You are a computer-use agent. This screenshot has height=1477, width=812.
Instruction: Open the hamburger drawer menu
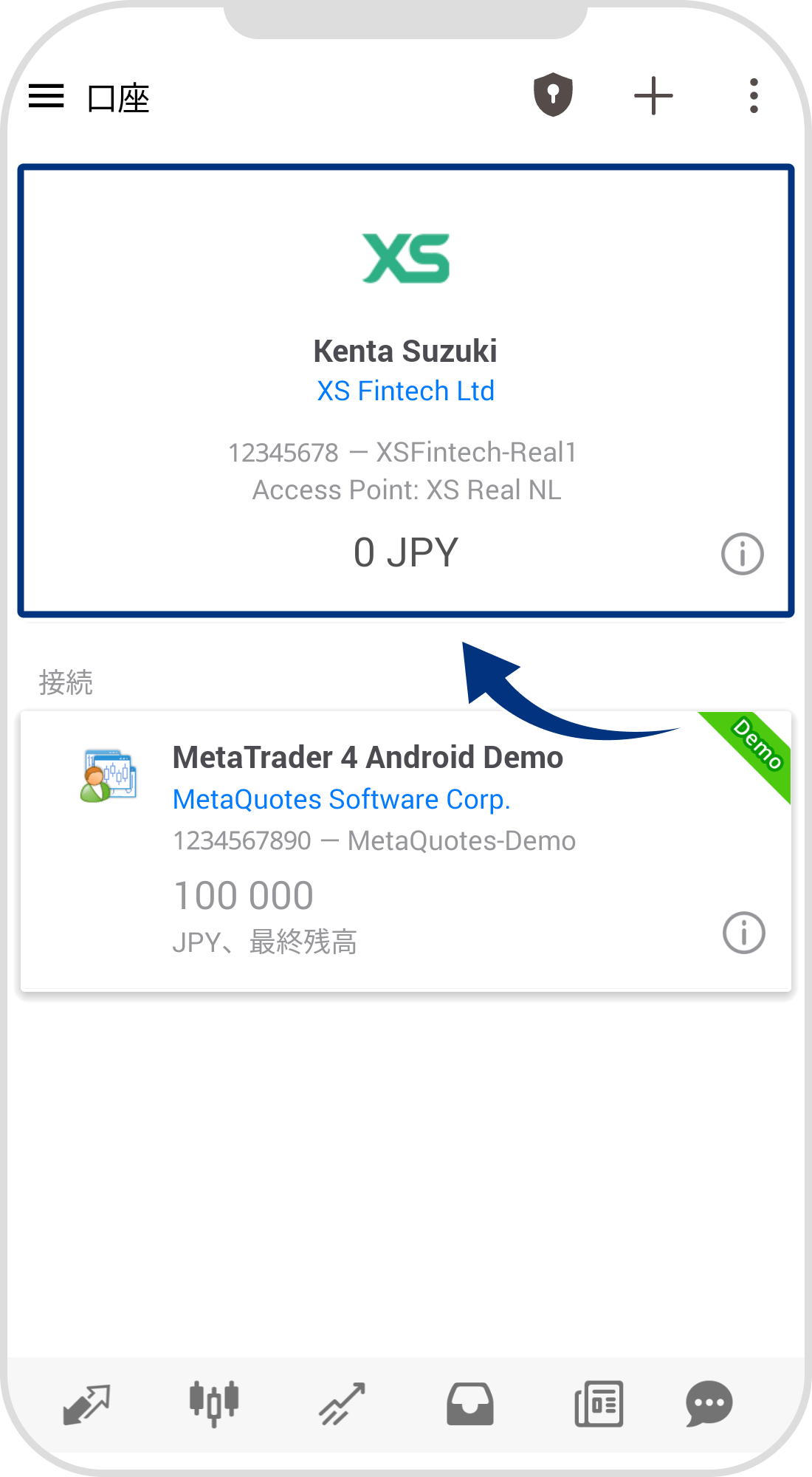[x=47, y=96]
